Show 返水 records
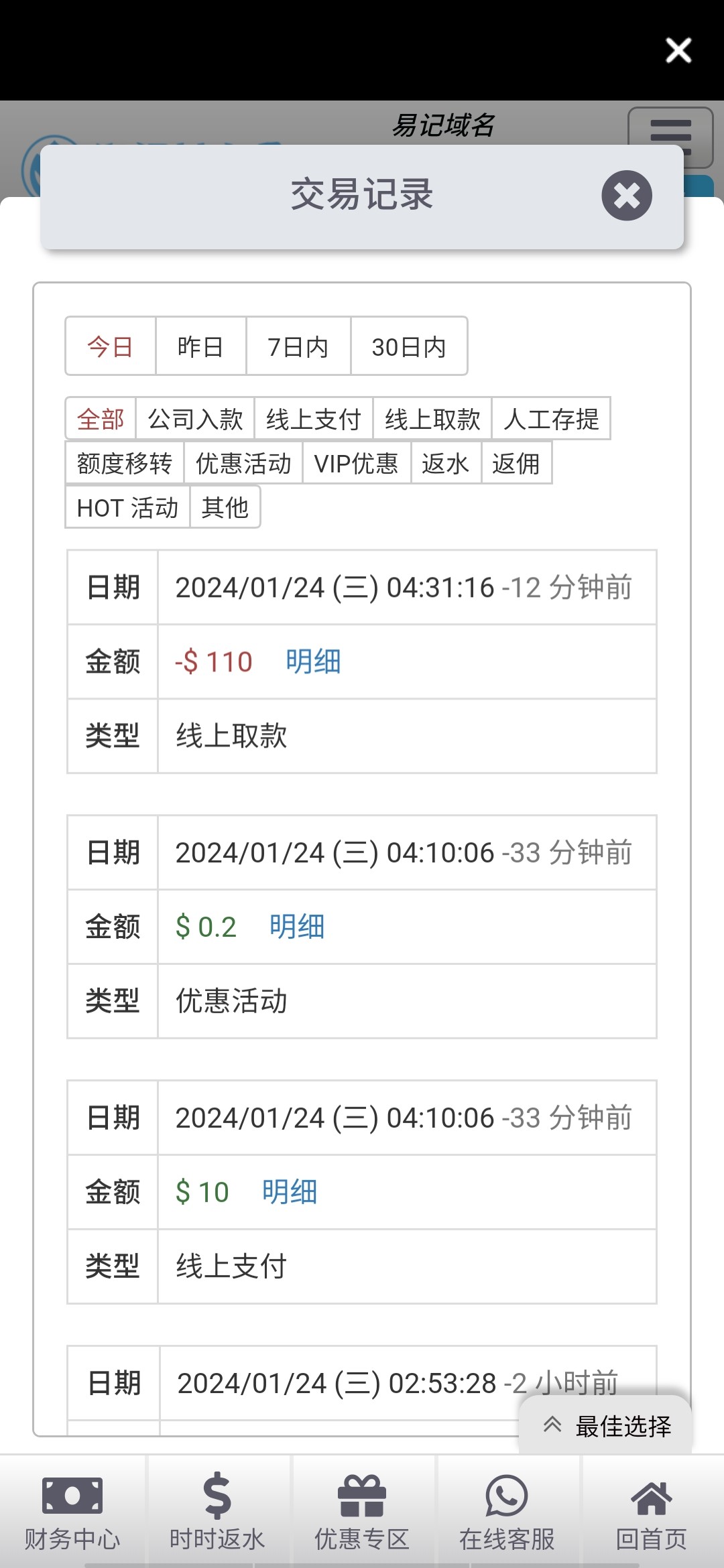The height and width of the screenshot is (1568, 724). pyautogui.click(x=445, y=463)
